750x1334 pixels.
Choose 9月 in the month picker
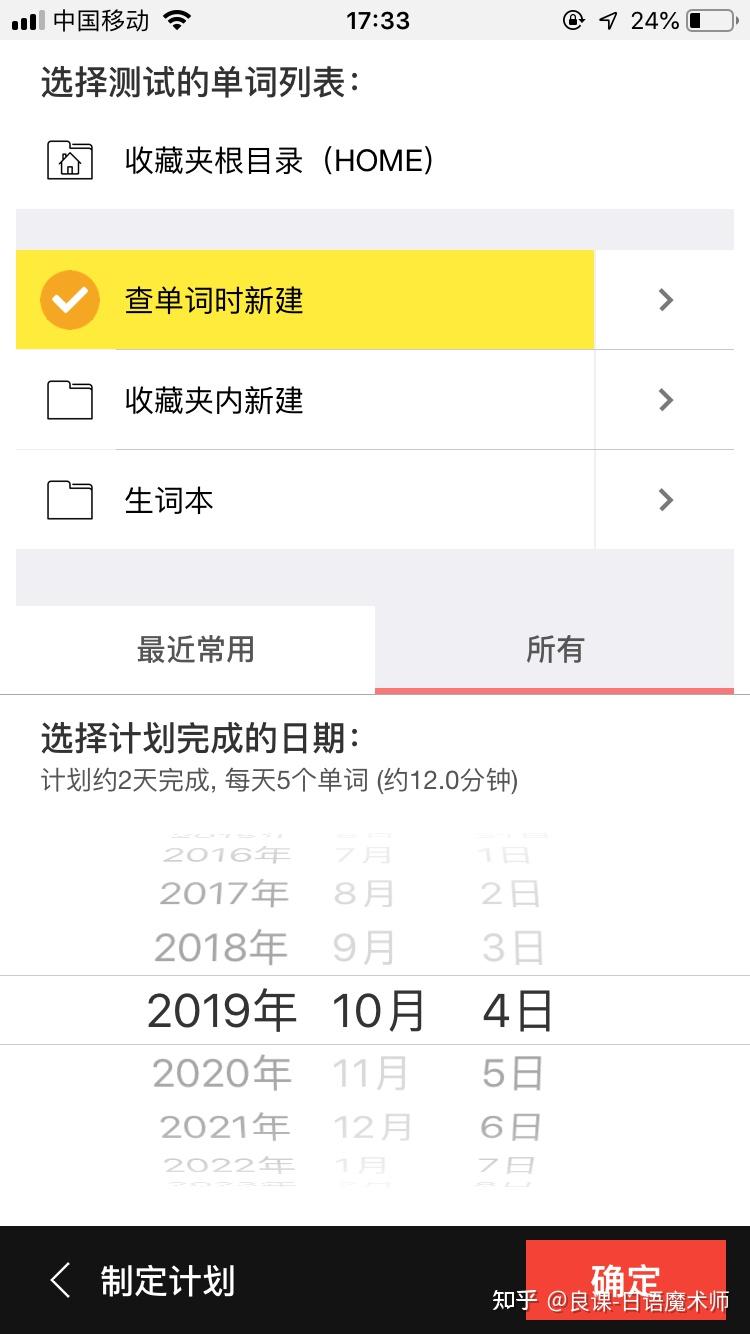[364, 947]
